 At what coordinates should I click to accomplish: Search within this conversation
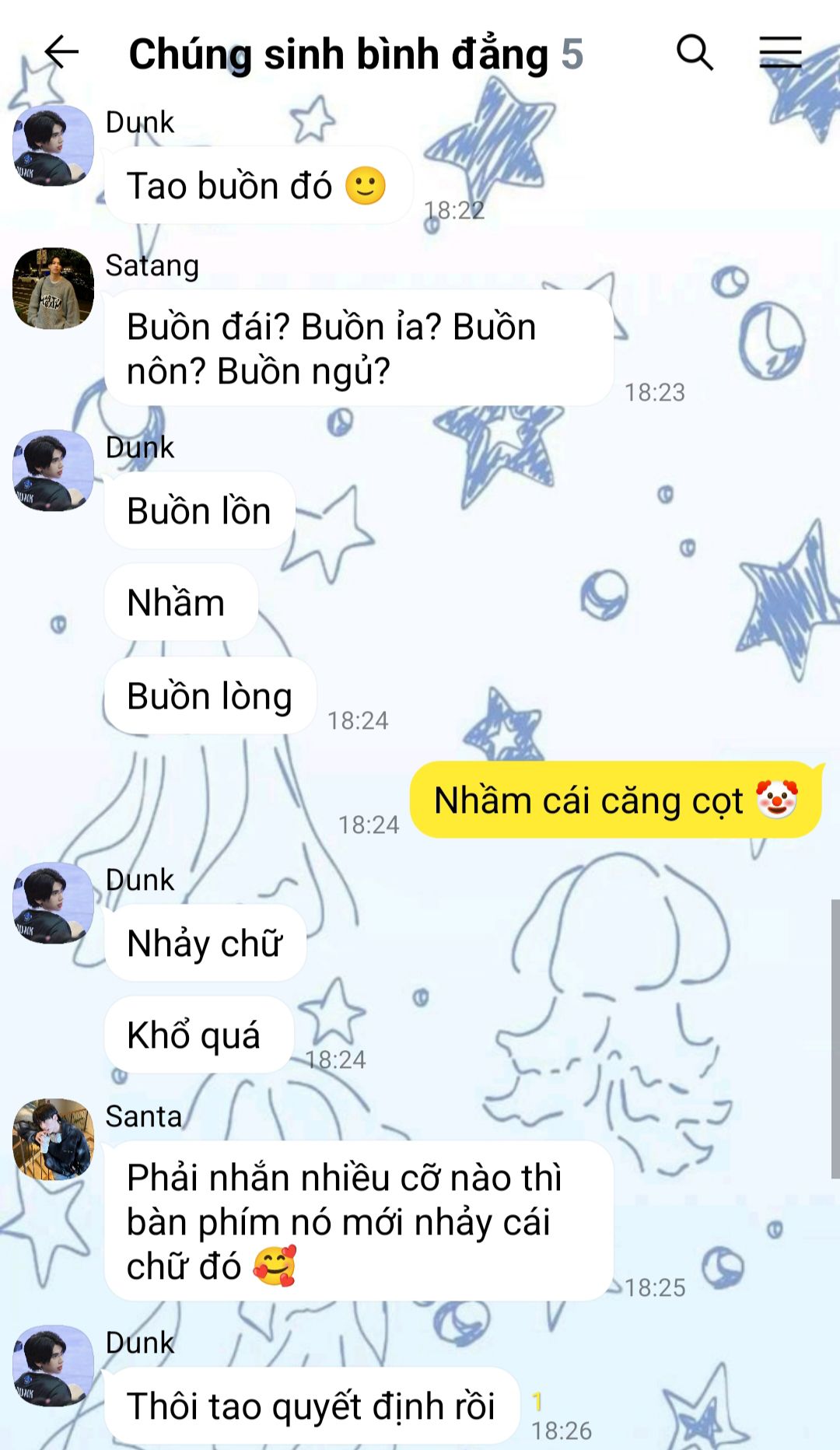point(695,53)
